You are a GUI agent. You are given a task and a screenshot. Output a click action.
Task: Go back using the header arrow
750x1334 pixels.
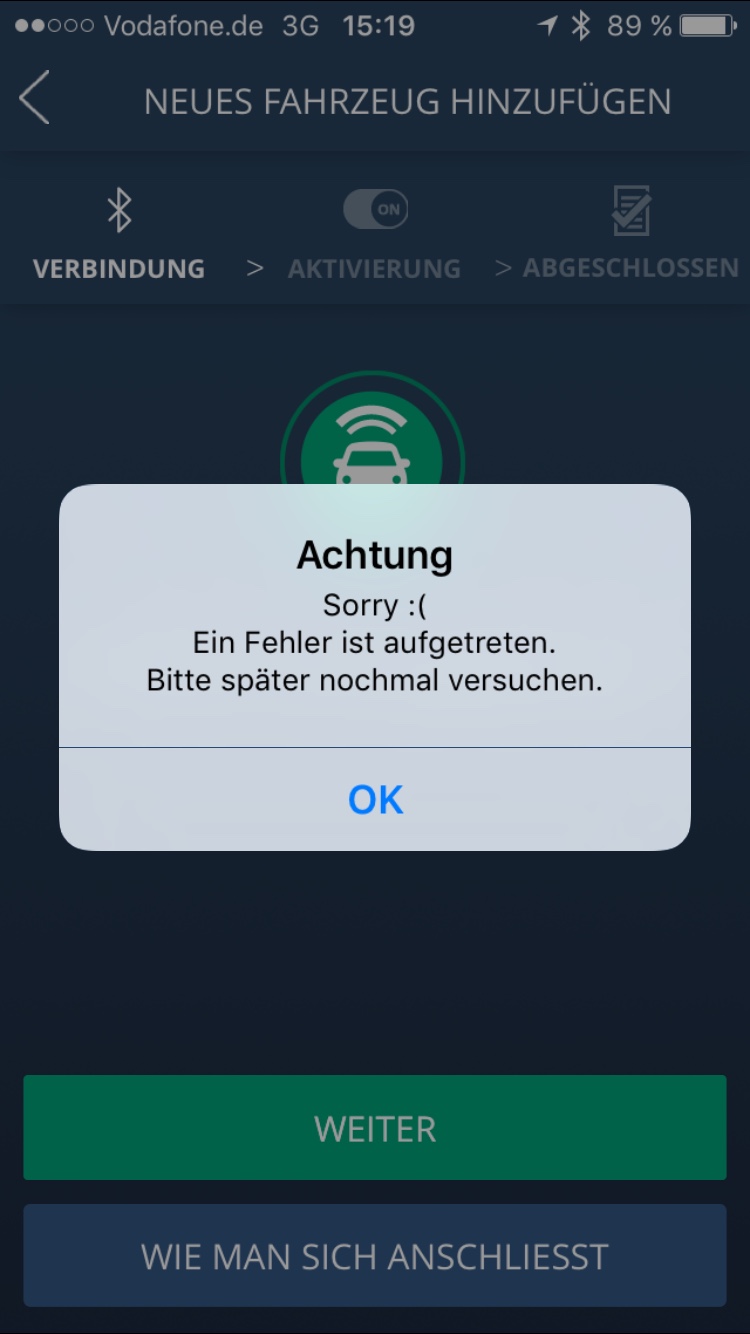(34, 99)
